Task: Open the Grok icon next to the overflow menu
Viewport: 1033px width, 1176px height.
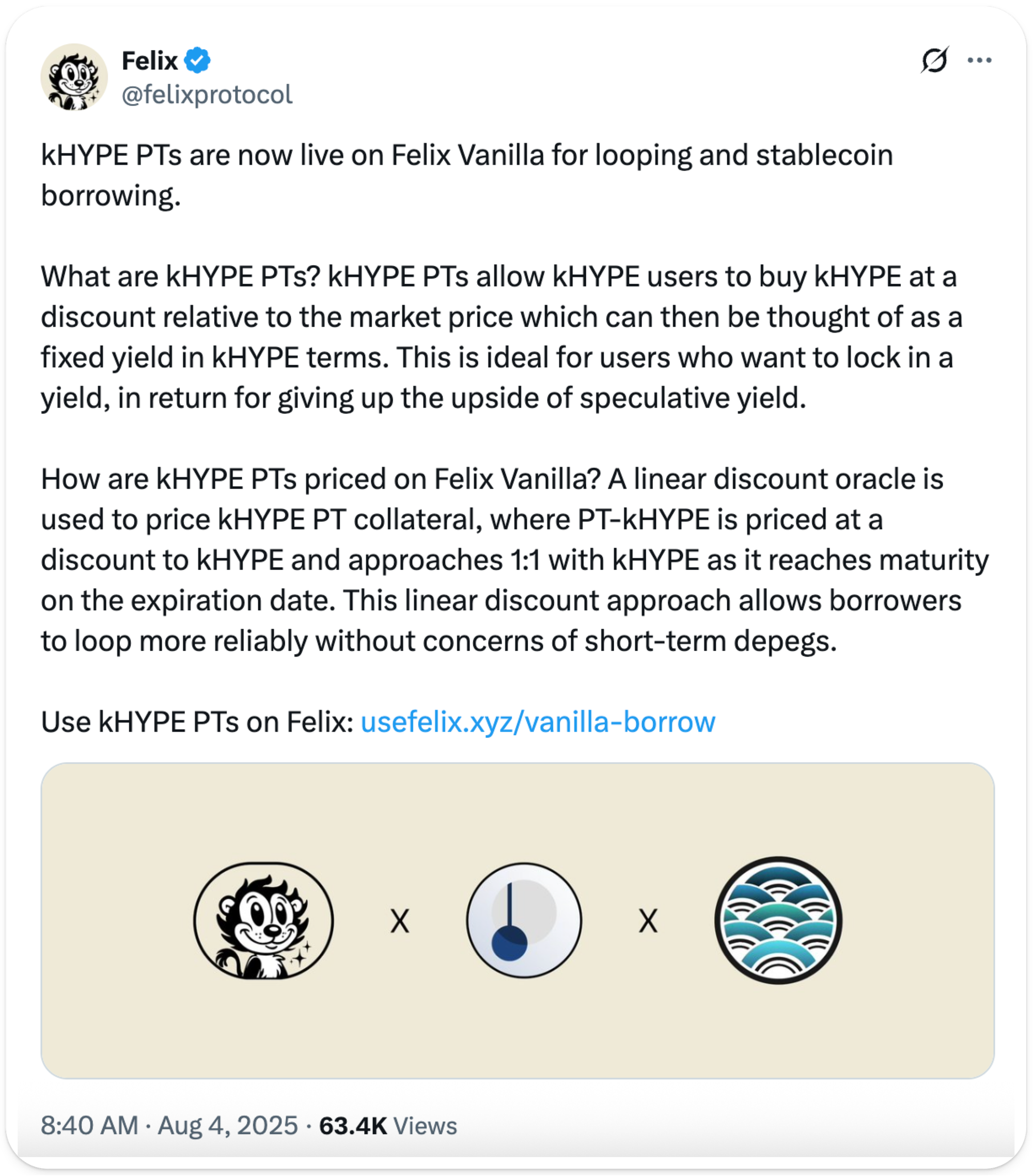Action: click(934, 60)
